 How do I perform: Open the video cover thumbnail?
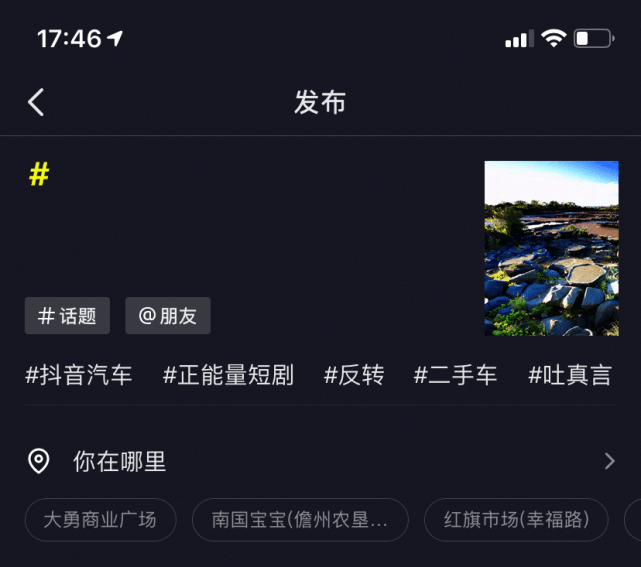[551, 248]
